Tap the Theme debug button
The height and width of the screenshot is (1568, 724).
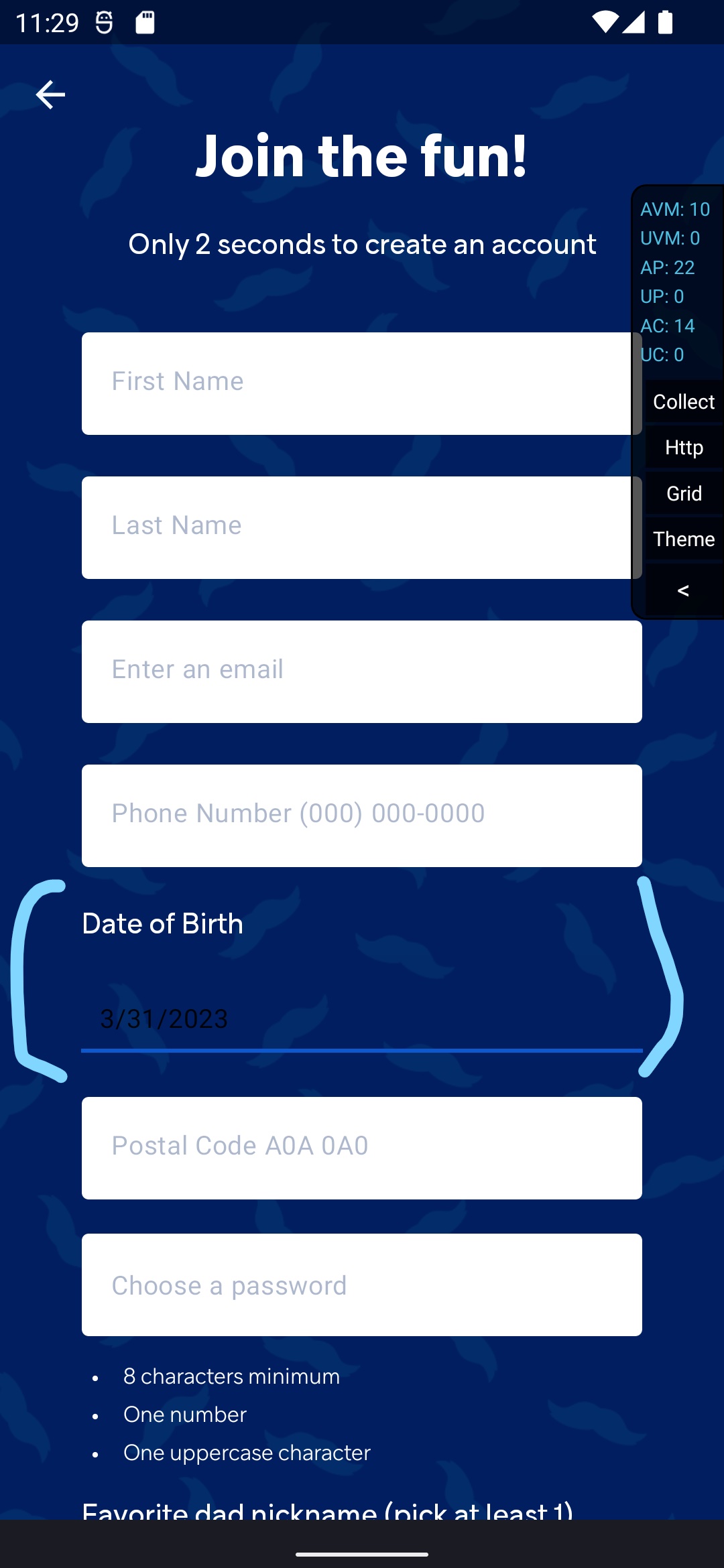[x=684, y=539]
